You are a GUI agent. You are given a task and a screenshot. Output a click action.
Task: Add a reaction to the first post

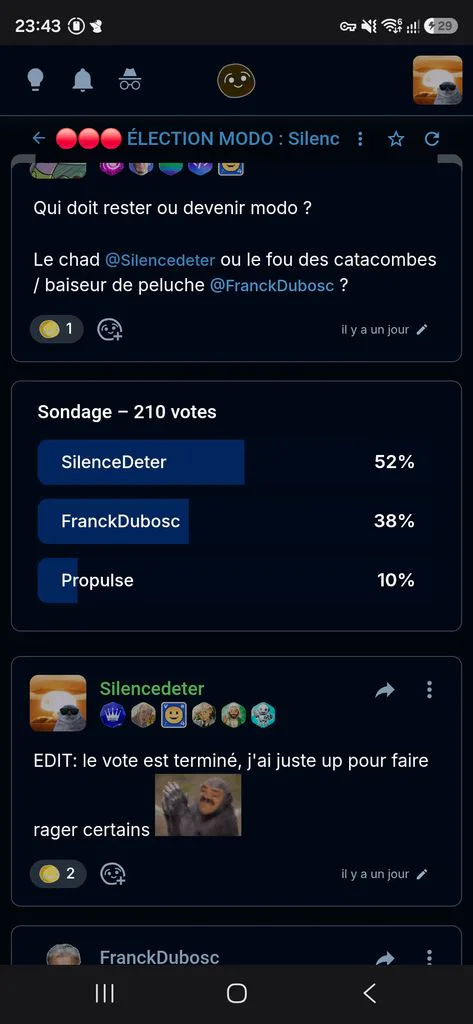tap(110, 330)
